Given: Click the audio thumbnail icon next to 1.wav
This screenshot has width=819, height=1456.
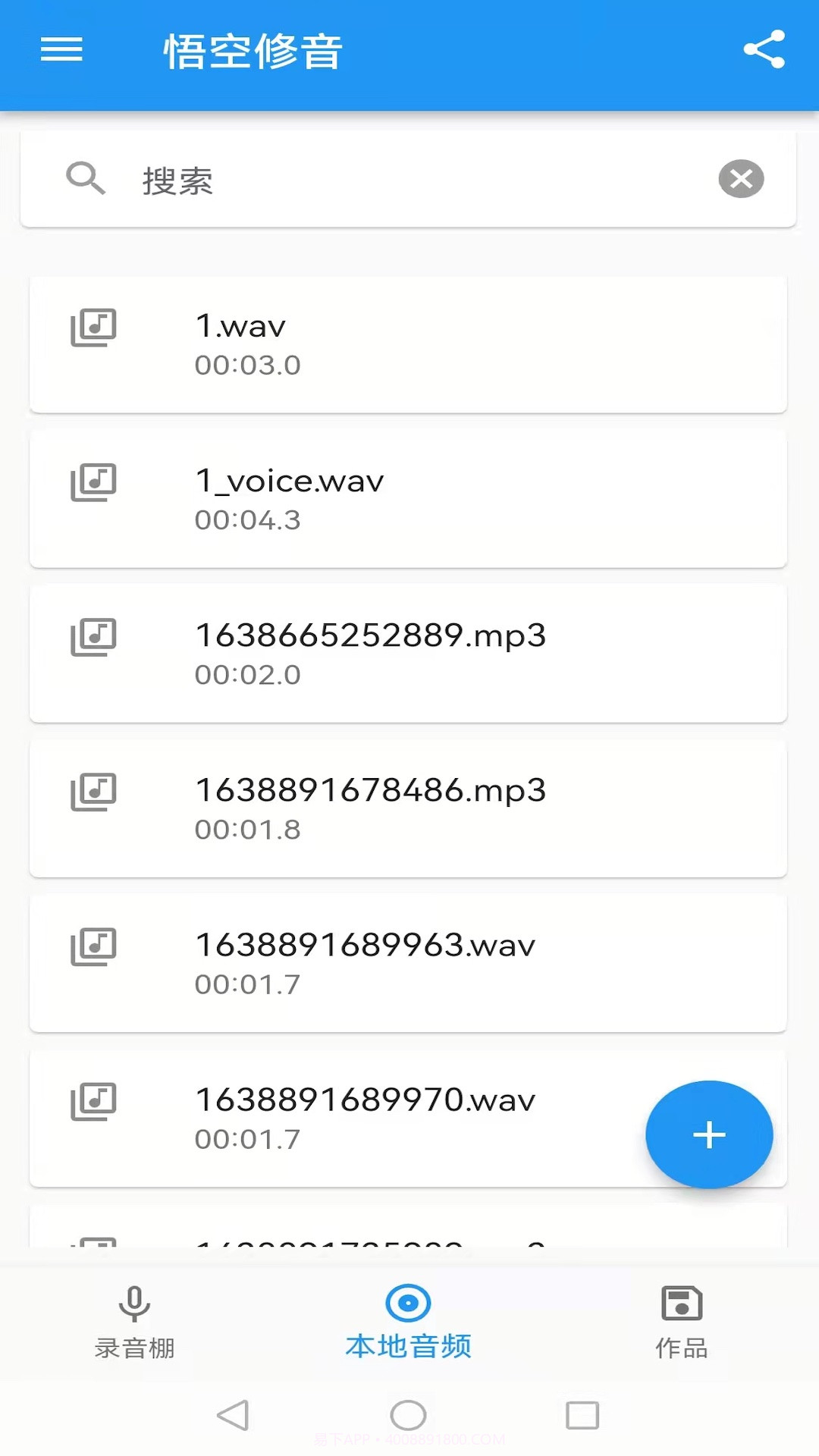Looking at the screenshot, I should (94, 328).
